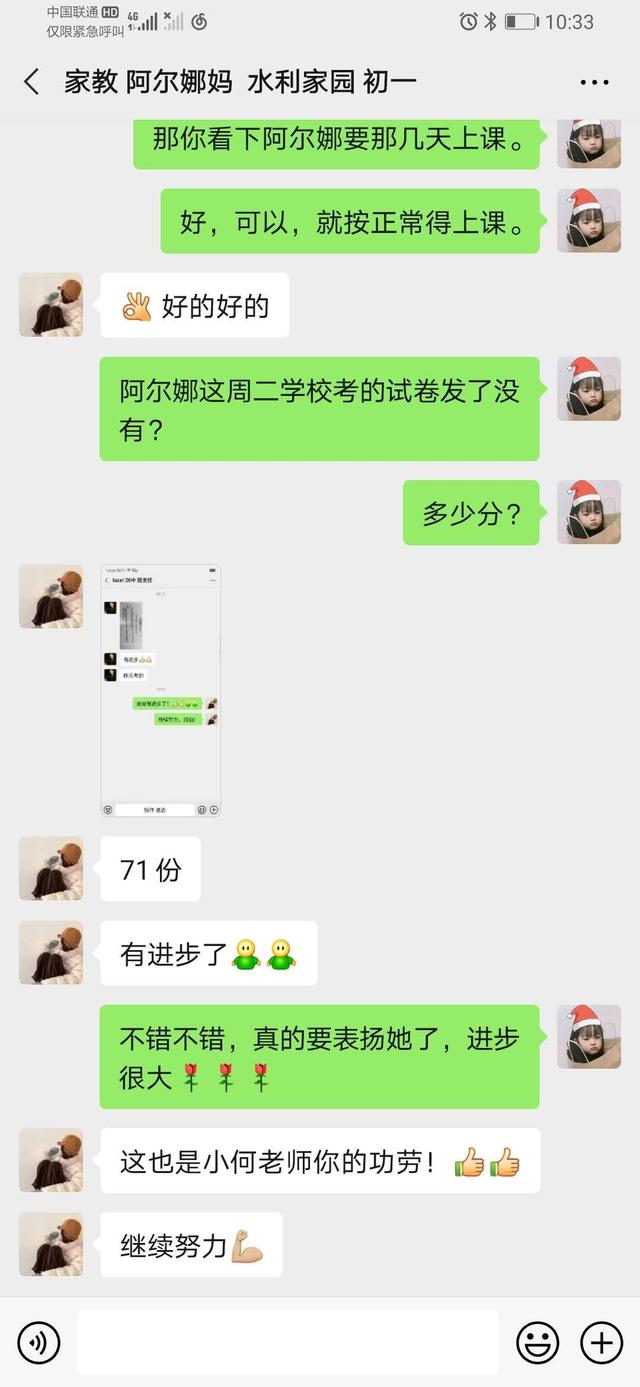Go back to the chat list

click(32, 82)
